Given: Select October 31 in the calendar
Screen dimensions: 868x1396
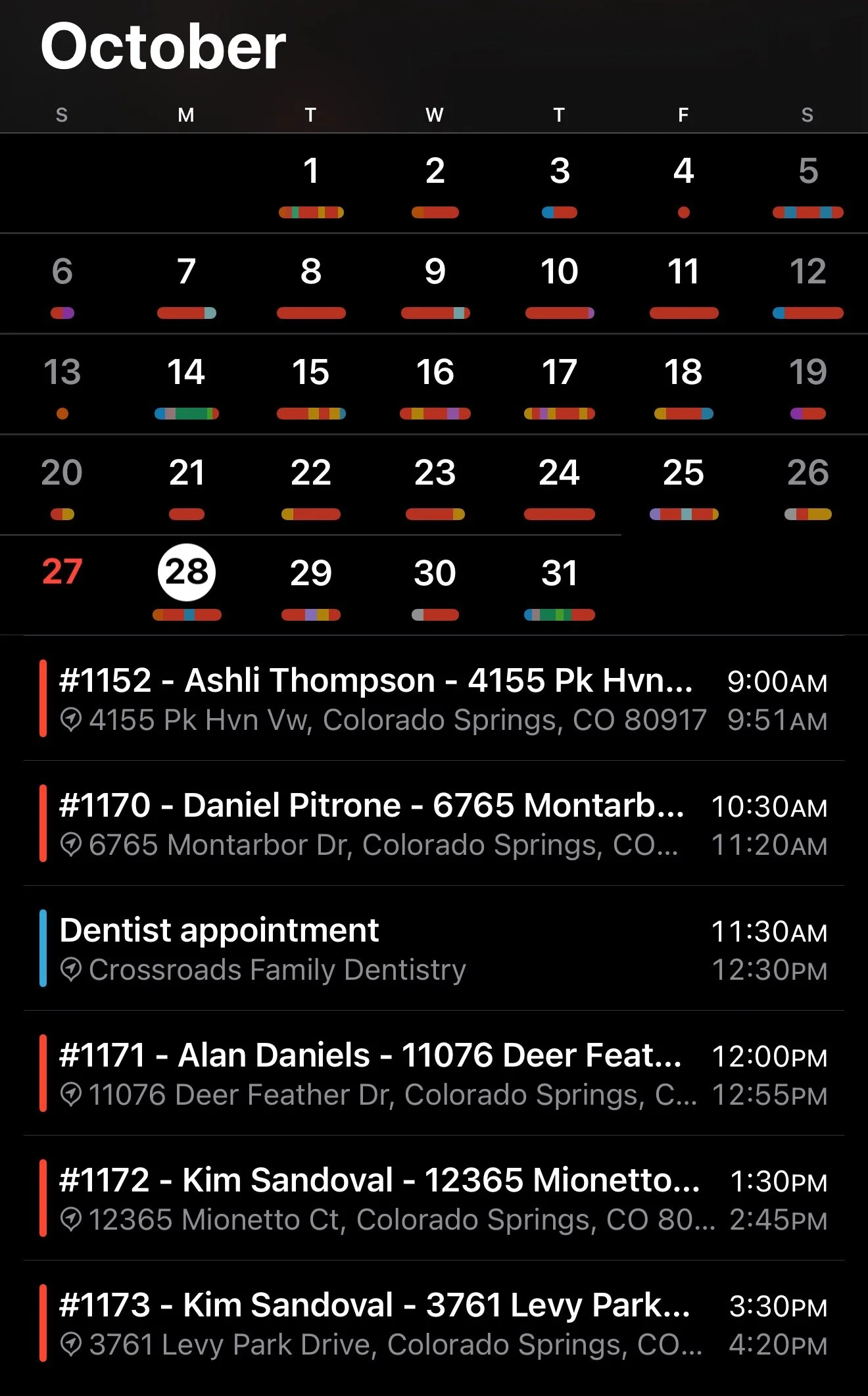Looking at the screenshot, I should coord(559,573).
